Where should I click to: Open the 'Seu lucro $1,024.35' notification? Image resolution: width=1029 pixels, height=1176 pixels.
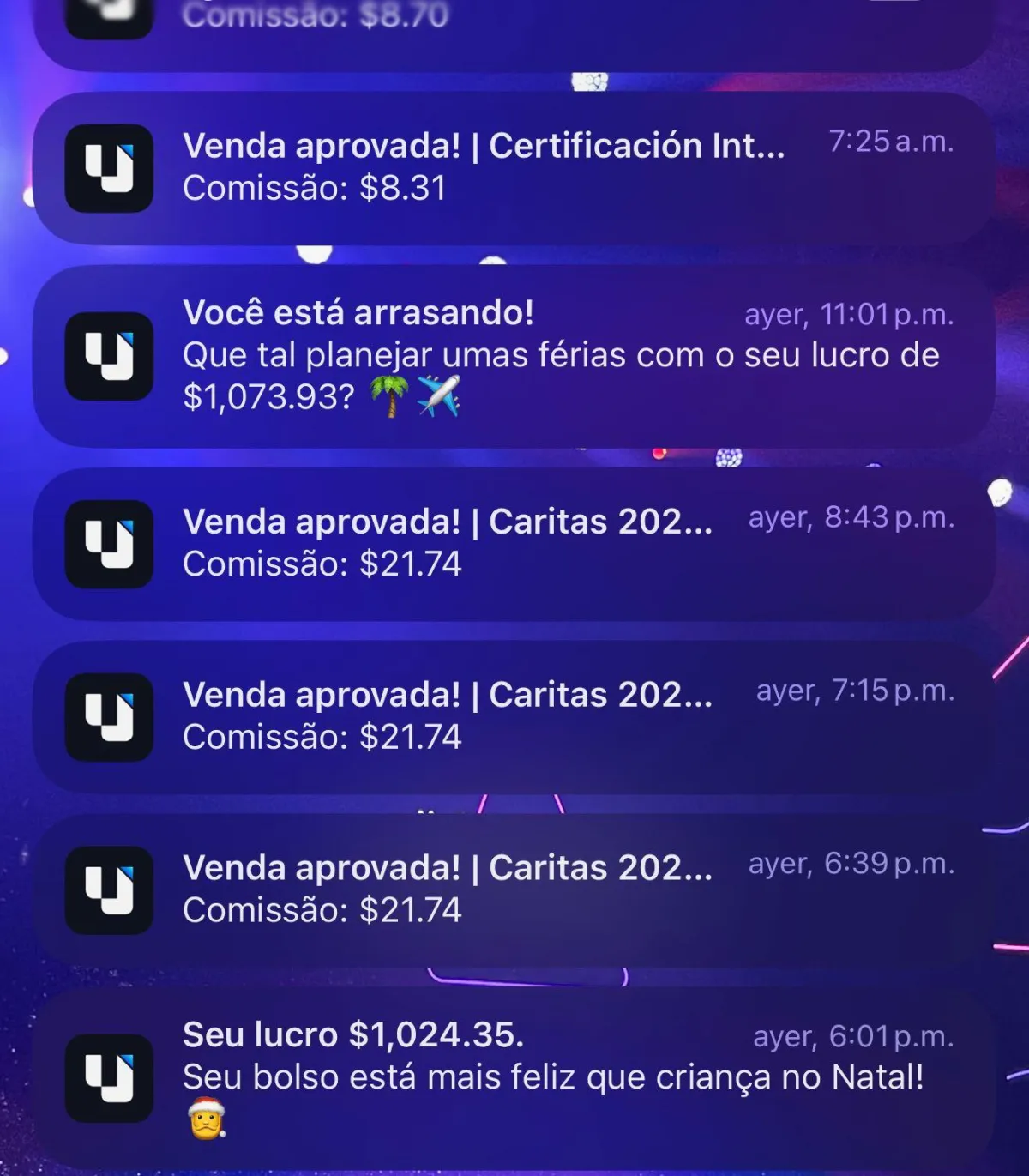point(514,1077)
